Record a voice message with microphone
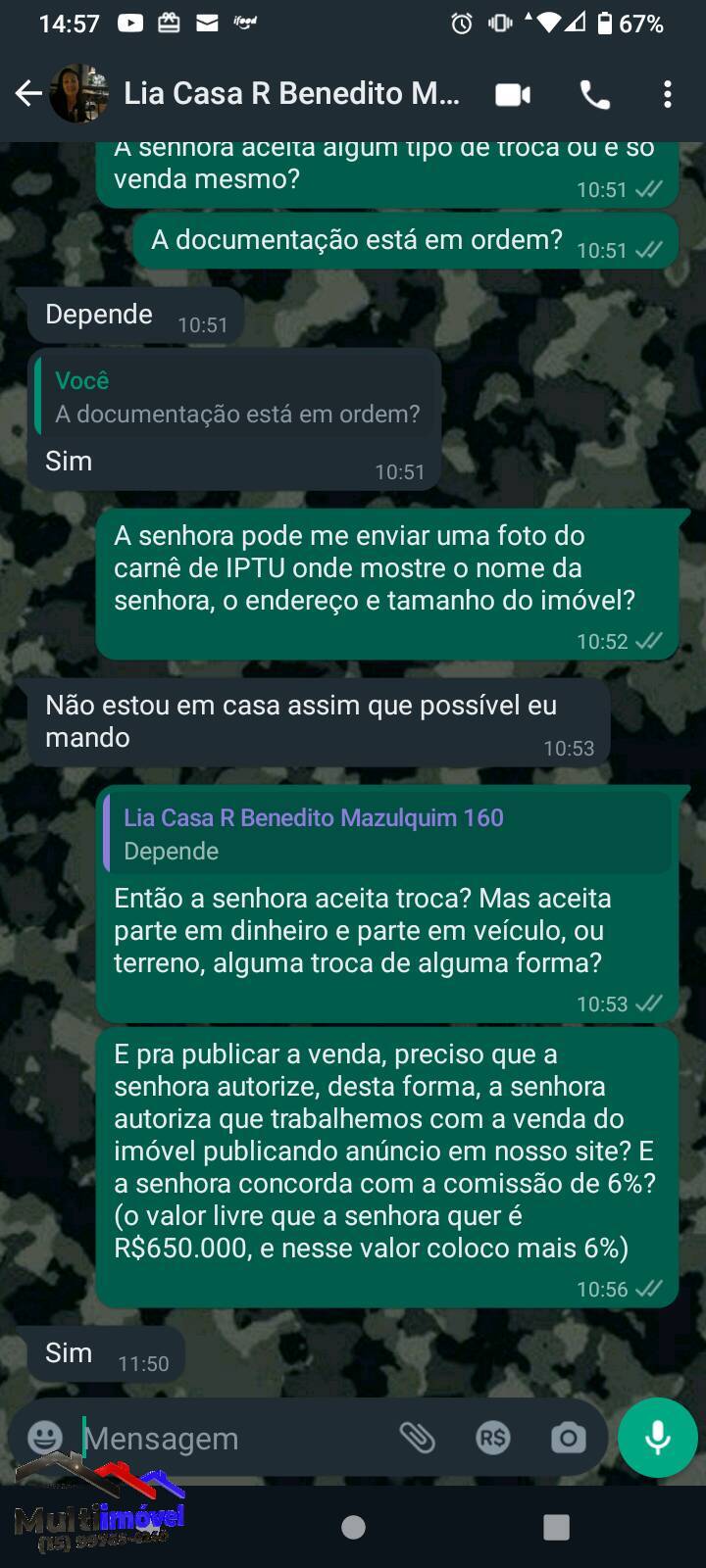Image resolution: width=706 pixels, height=1568 pixels. pyautogui.click(x=658, y=1438)
